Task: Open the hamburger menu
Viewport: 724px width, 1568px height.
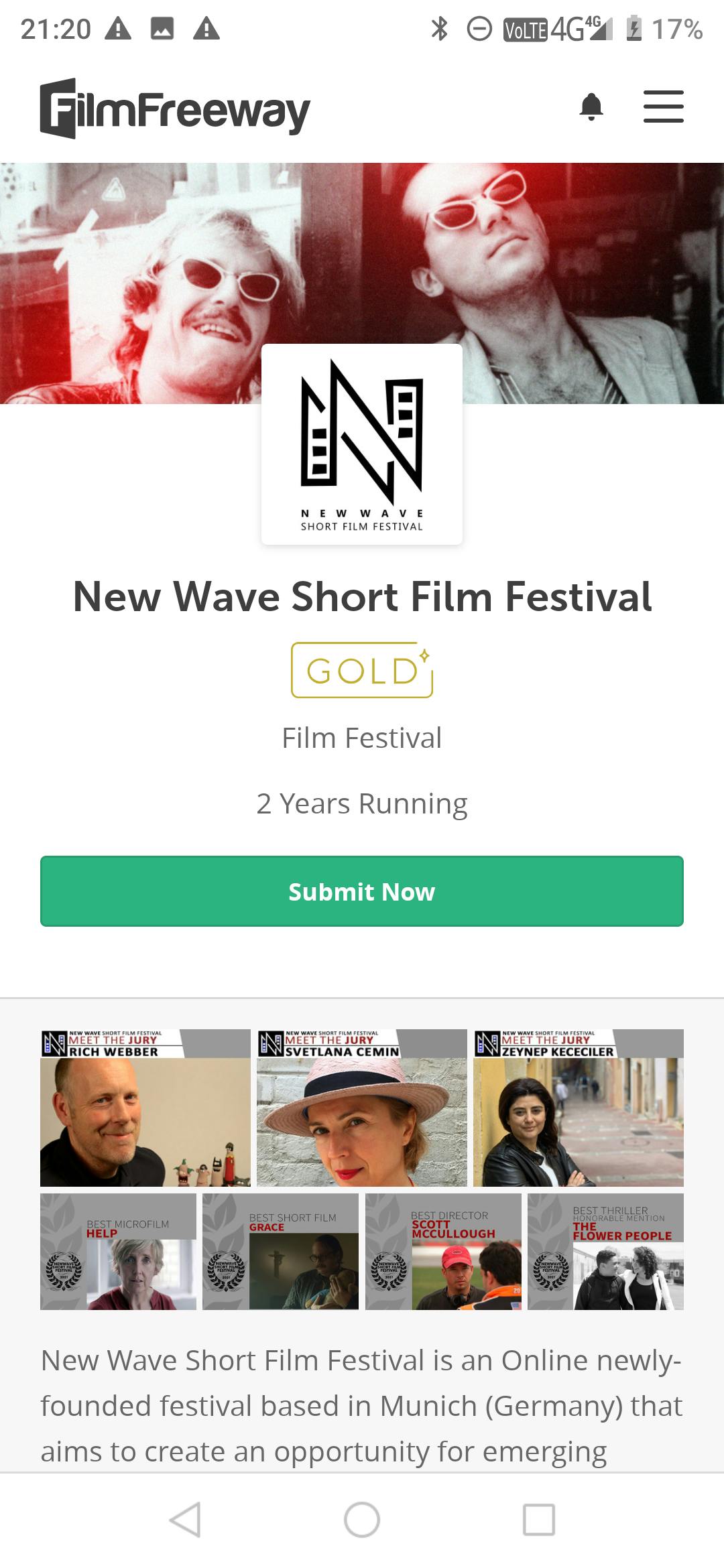Action: pyautogui.click(x=663, y=107)
